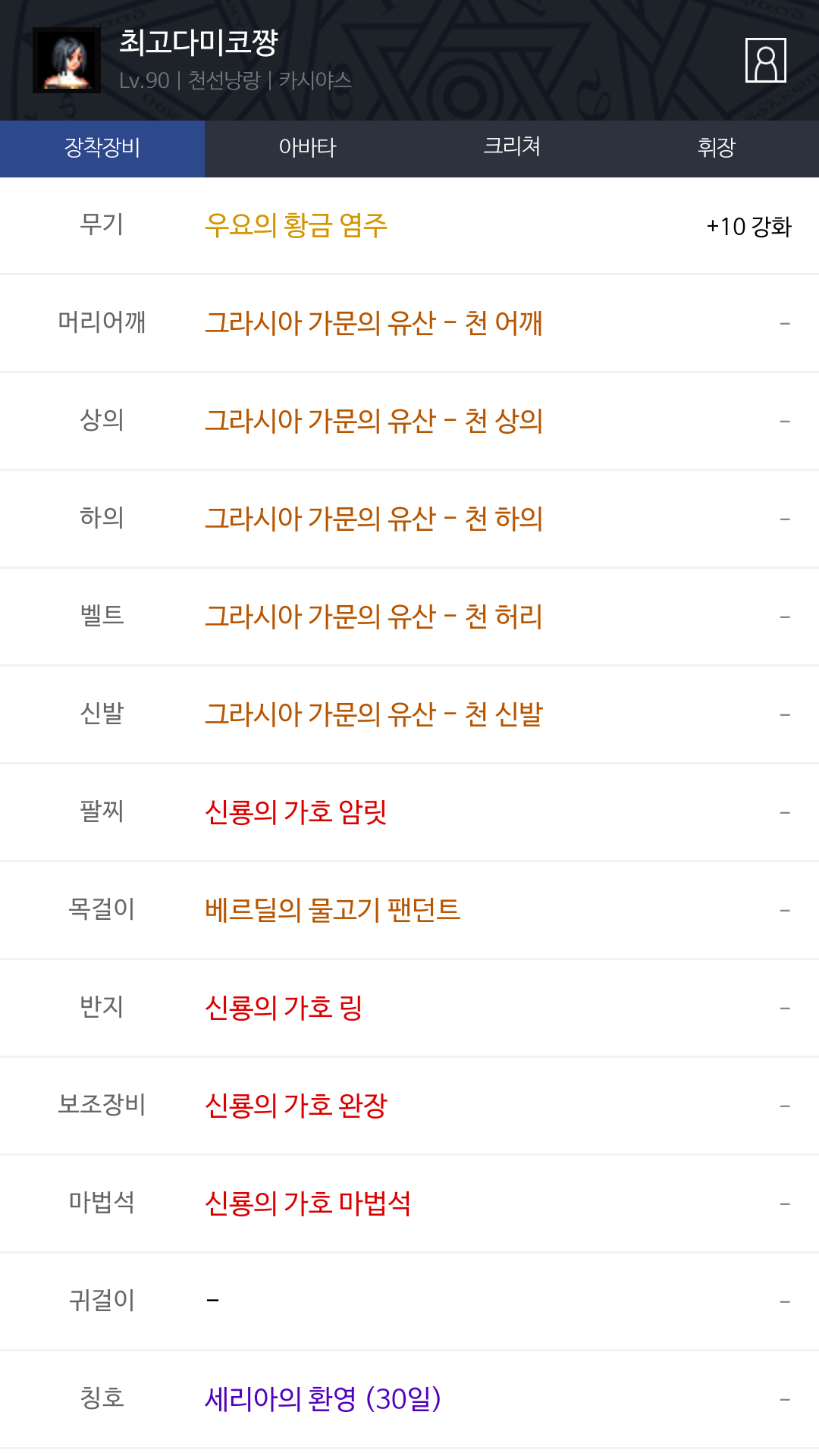The image size is (819, 1456).
Task: Open the profile icon at top right
Action: [765, 60]
